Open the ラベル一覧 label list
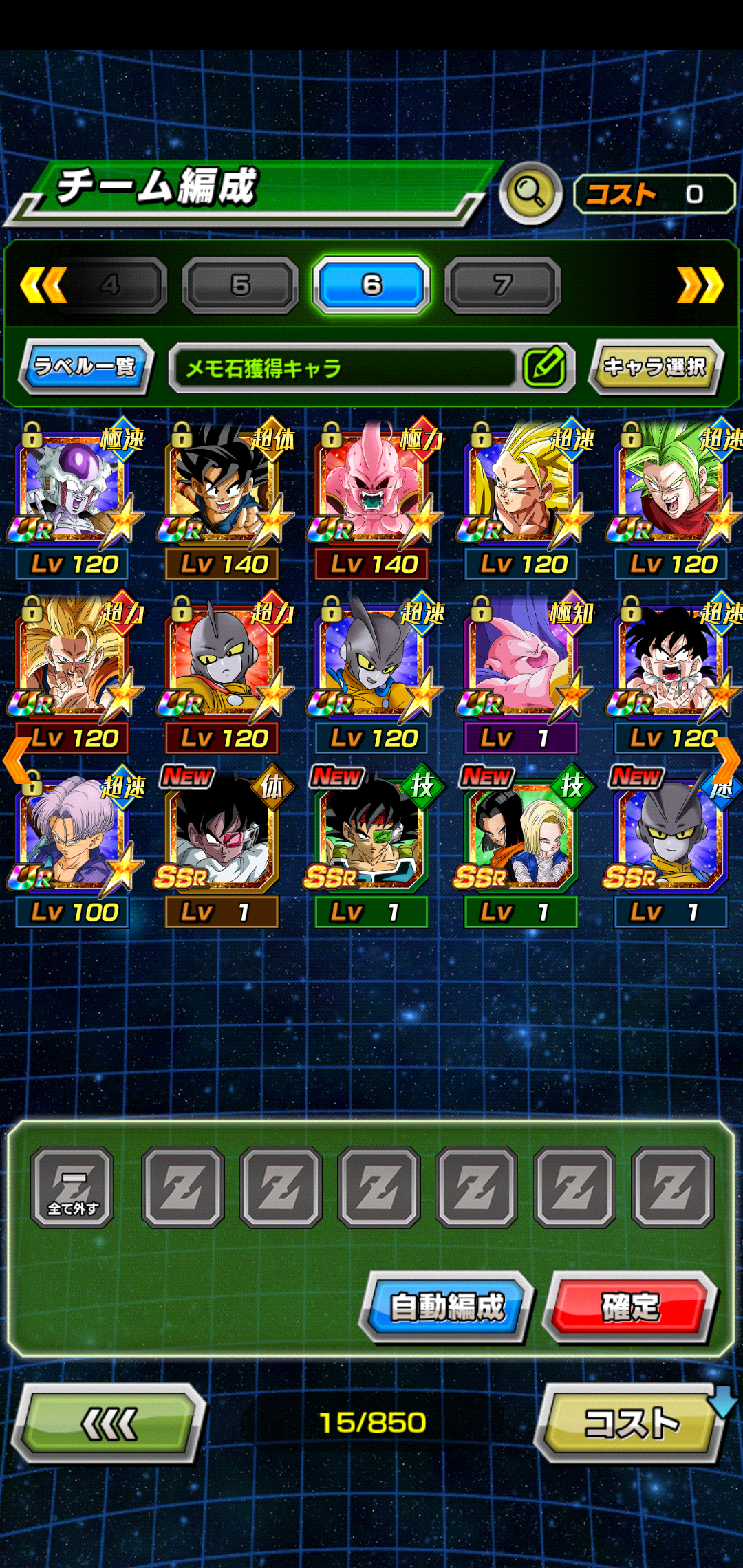 pyautogui.click(x=85, y=367)
